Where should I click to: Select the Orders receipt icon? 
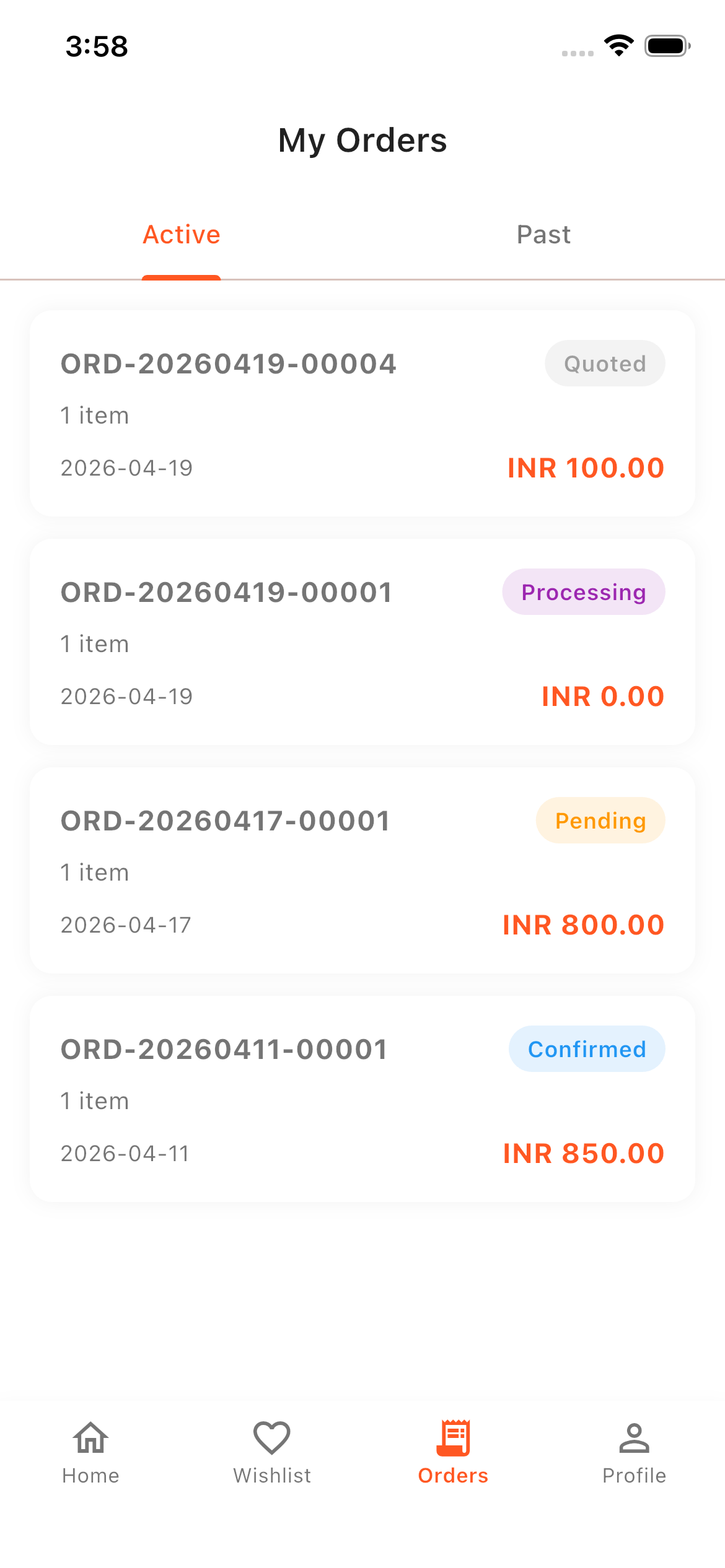pos(453,1438)
